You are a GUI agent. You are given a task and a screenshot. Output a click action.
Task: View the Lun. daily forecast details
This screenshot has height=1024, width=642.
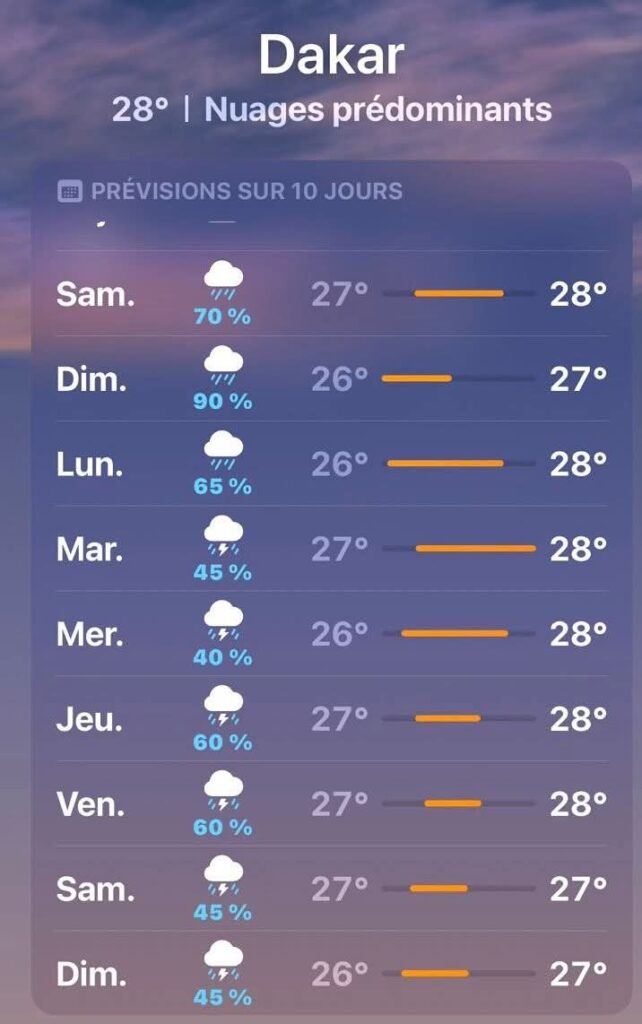(330, 464)
